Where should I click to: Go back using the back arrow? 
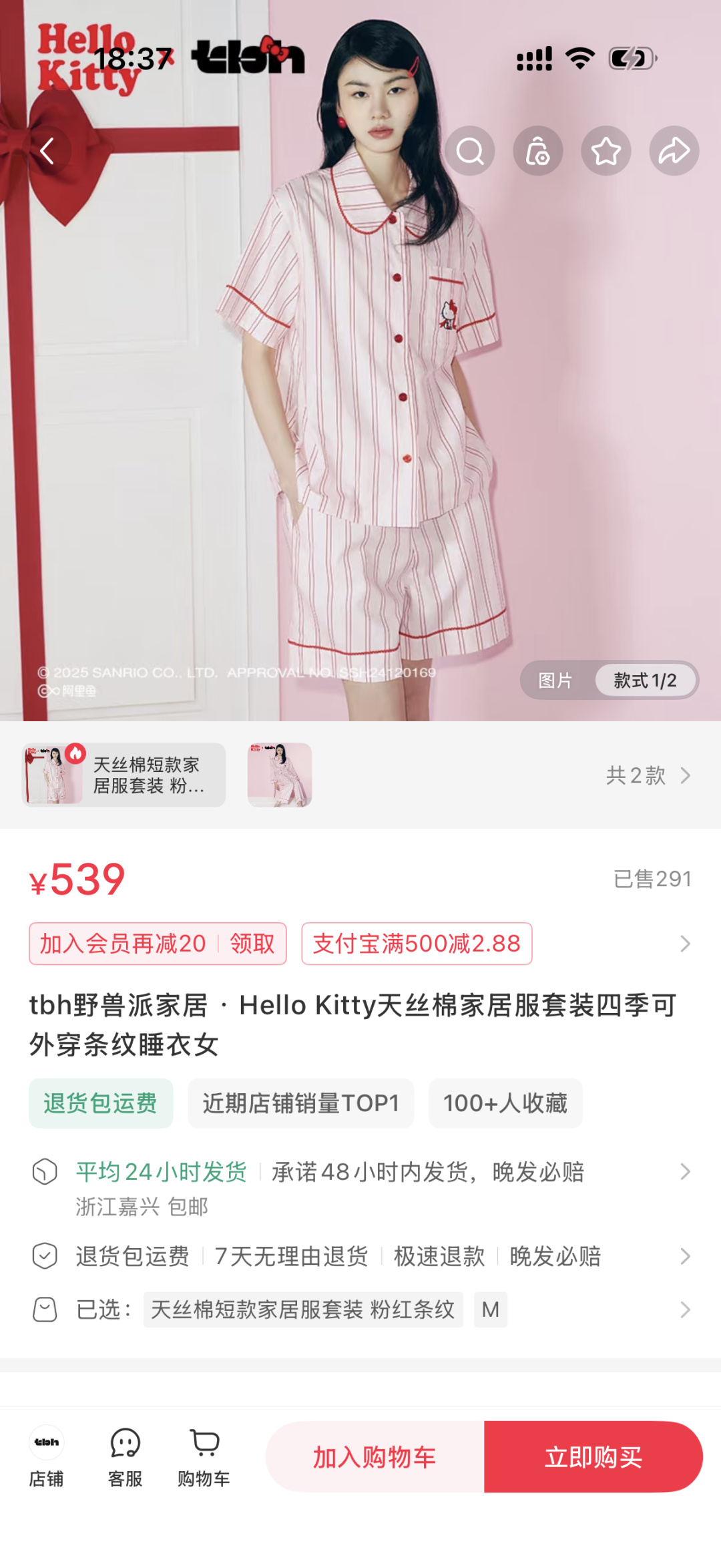47,151
